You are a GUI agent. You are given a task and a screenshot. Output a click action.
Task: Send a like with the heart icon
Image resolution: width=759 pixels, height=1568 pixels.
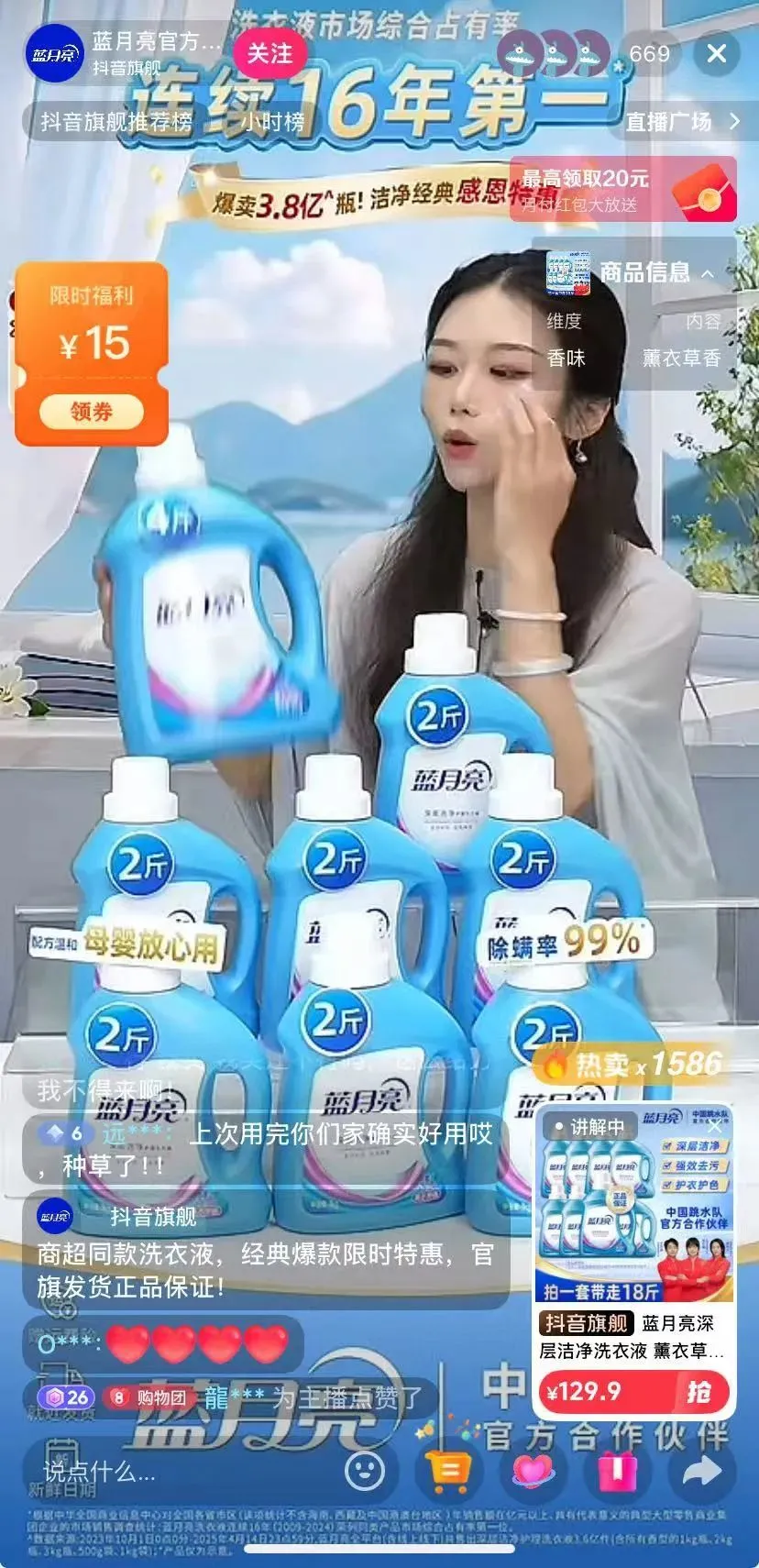(x=533, y=1470)
